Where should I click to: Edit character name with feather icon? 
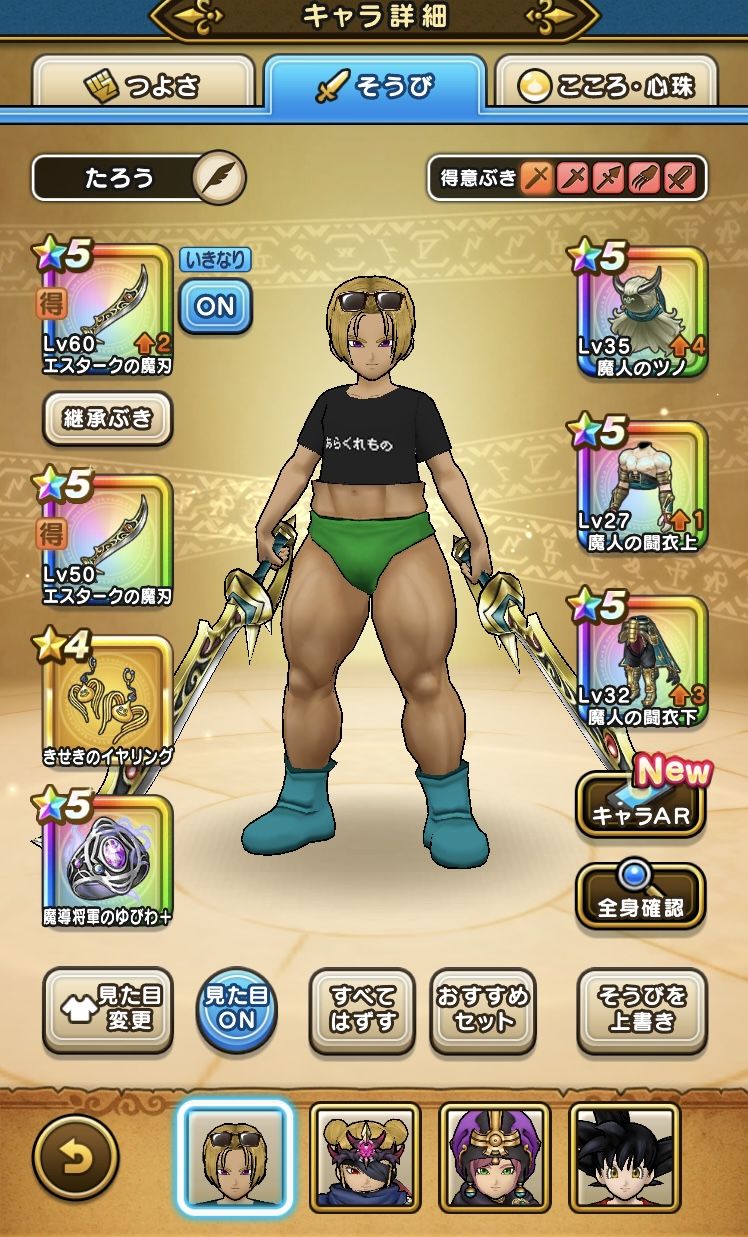pos(217,179)
